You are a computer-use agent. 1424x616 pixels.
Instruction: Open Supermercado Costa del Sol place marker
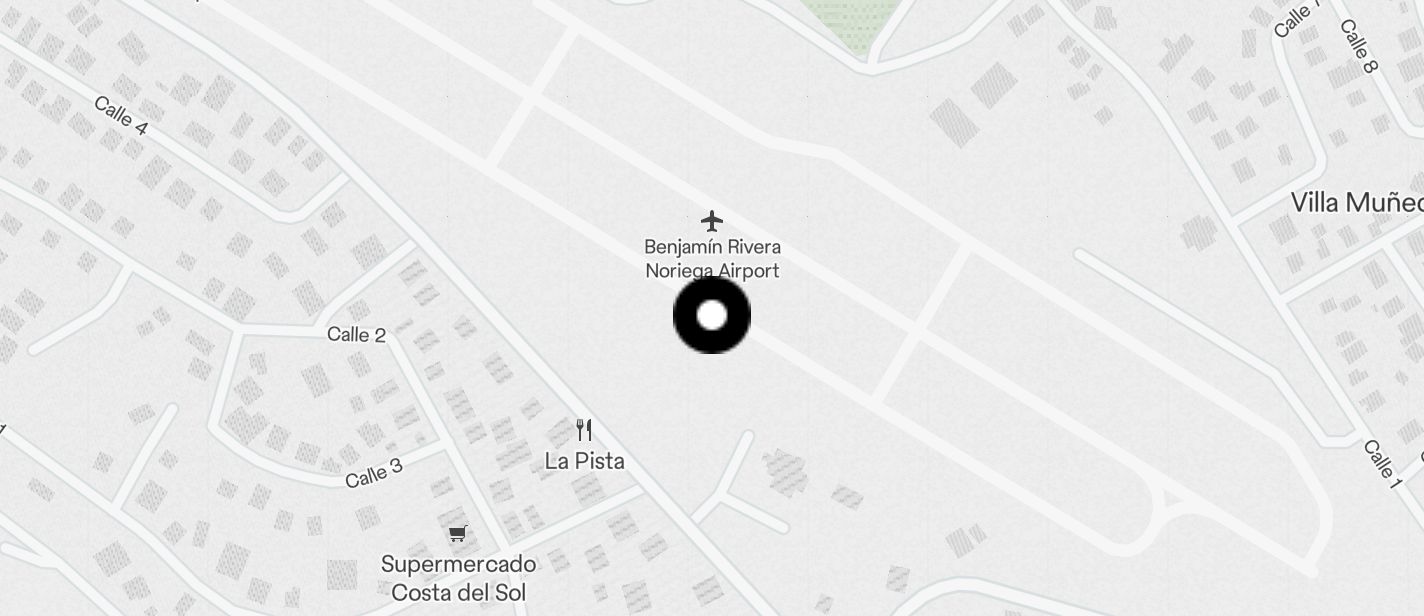click(x=457, y=533)
